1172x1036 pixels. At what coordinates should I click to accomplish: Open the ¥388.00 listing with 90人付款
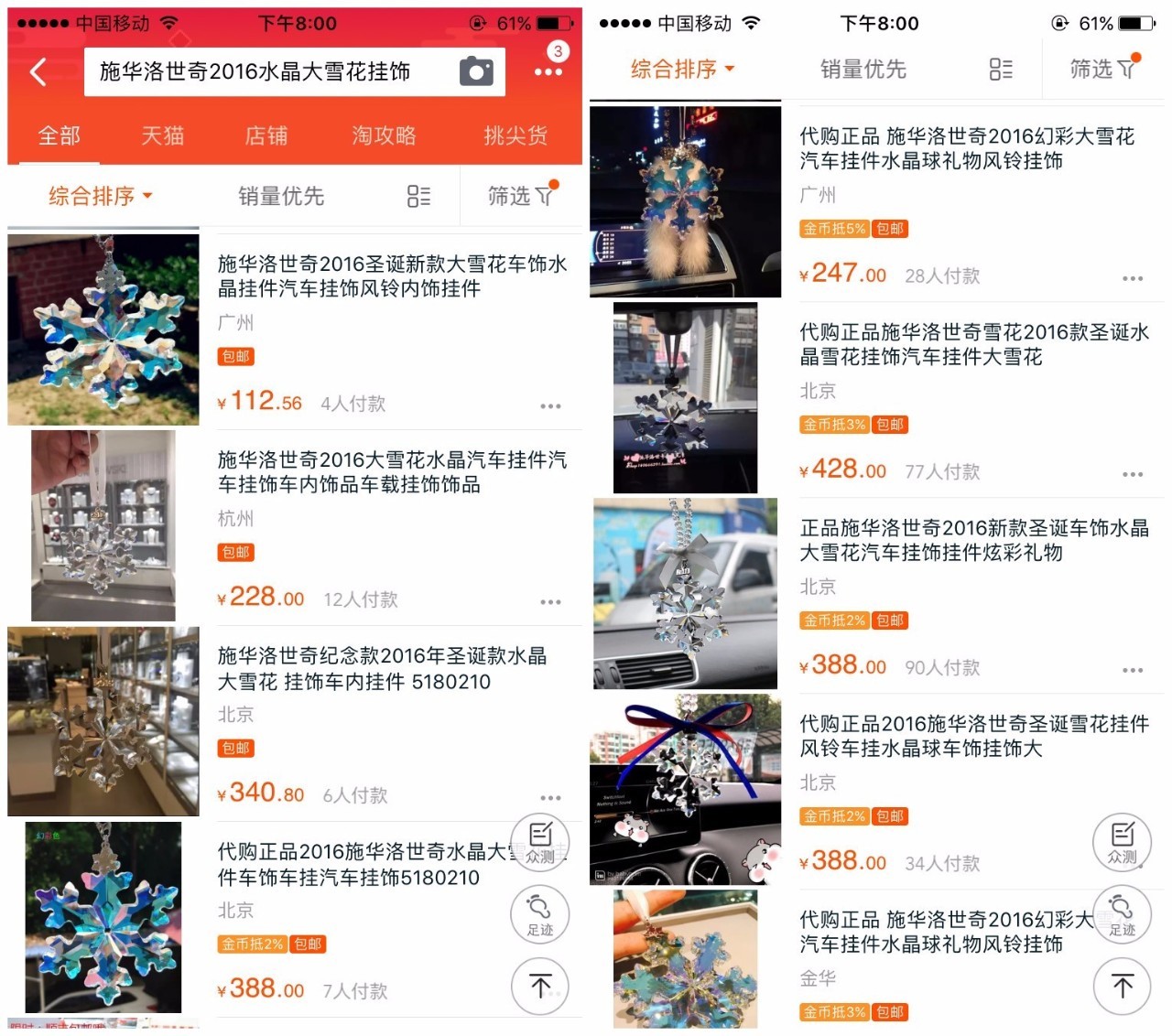[974, 541]
